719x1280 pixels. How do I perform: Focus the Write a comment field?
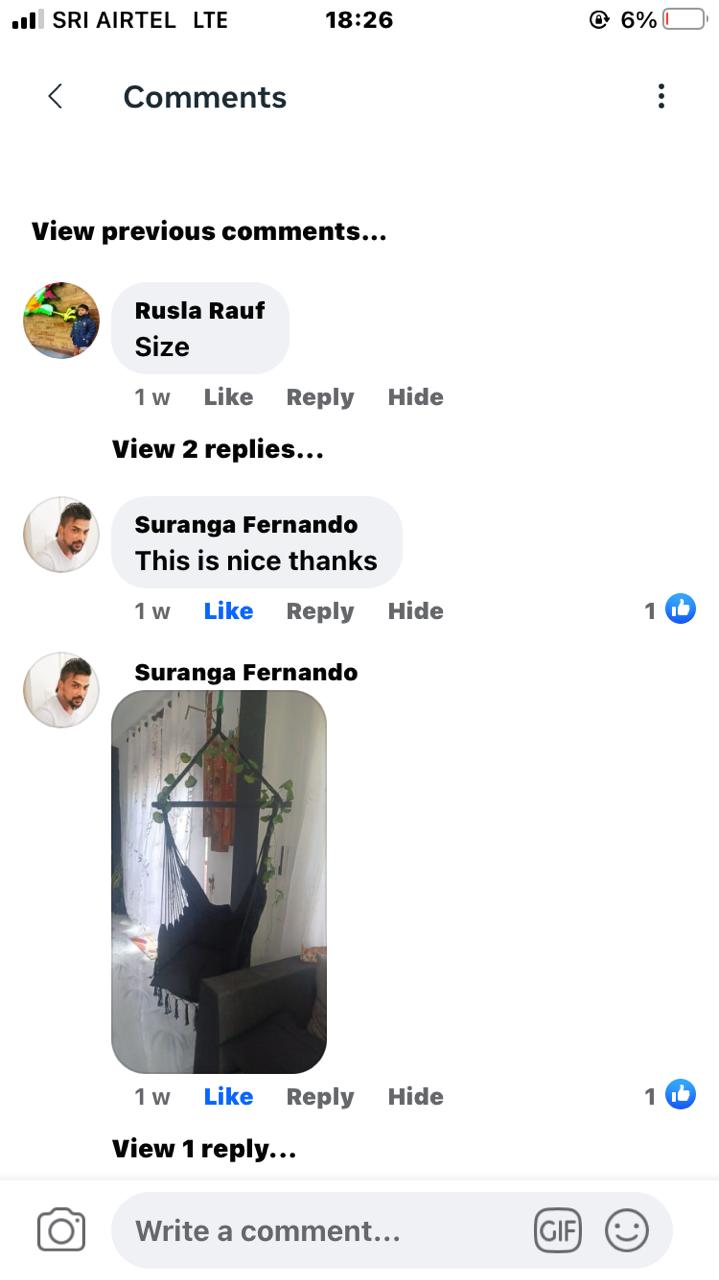click(320, 1230)
